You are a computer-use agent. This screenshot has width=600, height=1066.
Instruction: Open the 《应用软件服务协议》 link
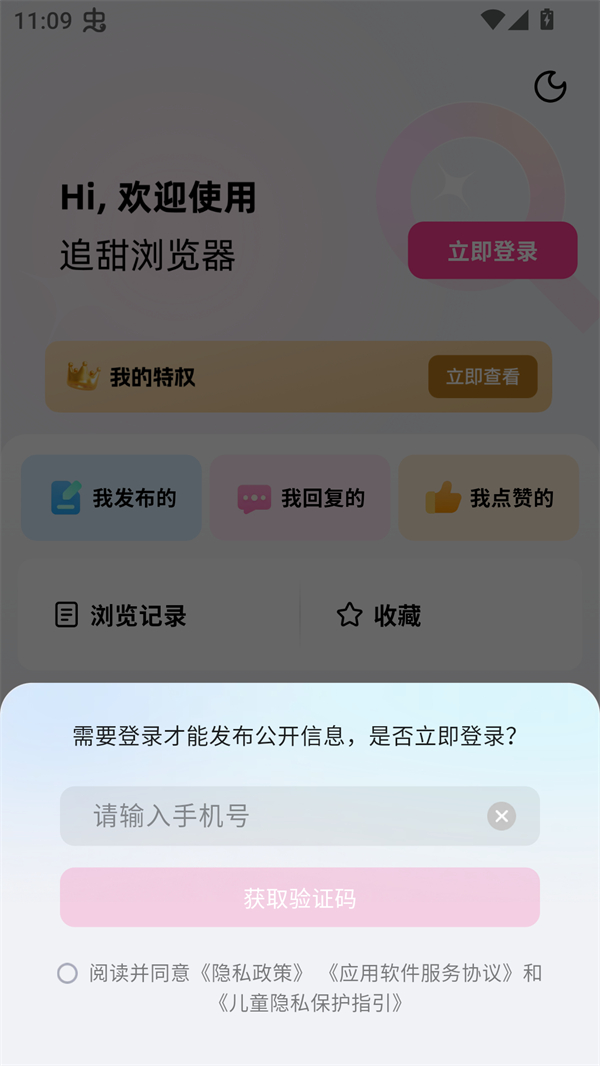pos(420,973)
